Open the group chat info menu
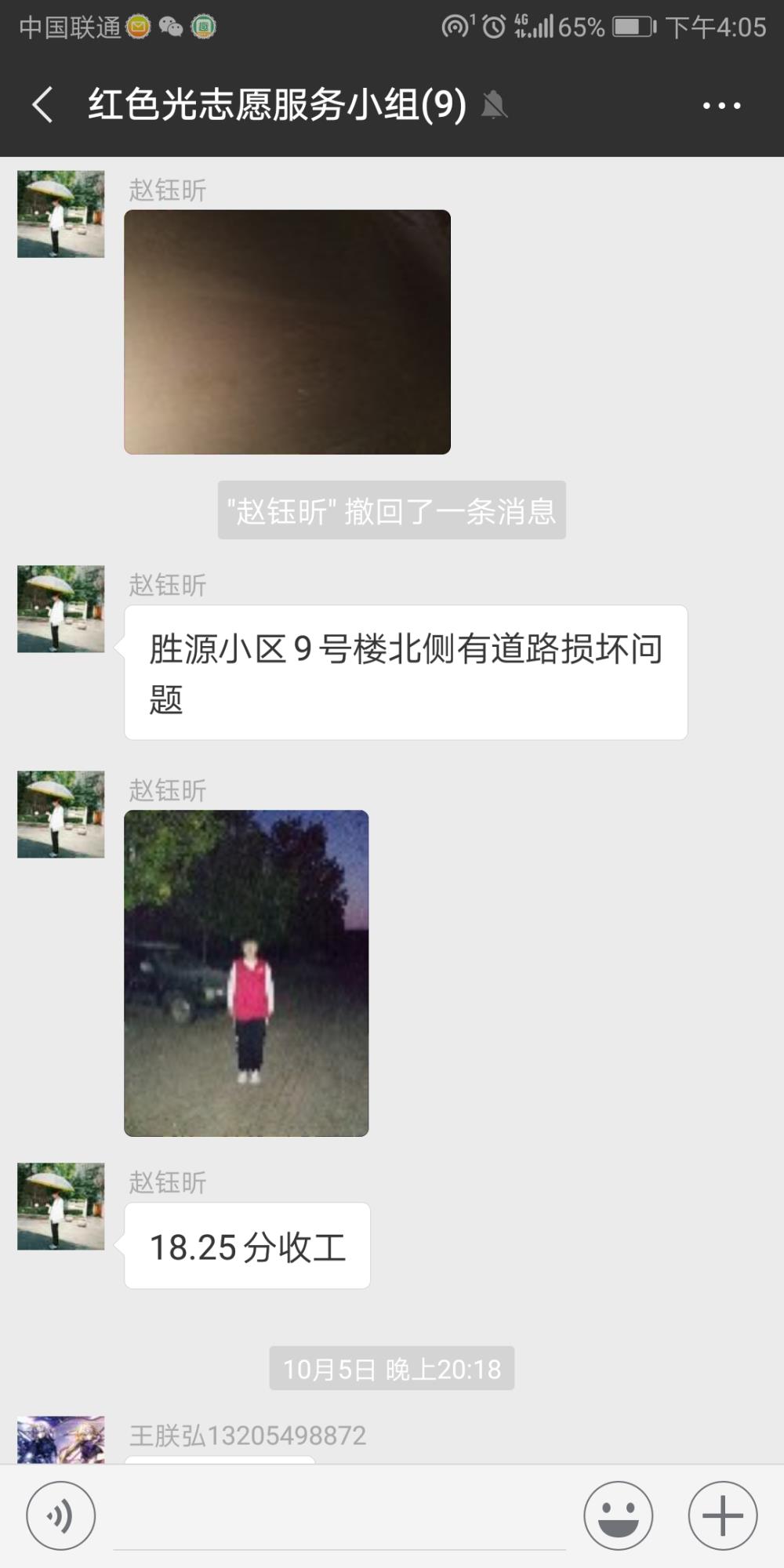 (x=721, y=105)
